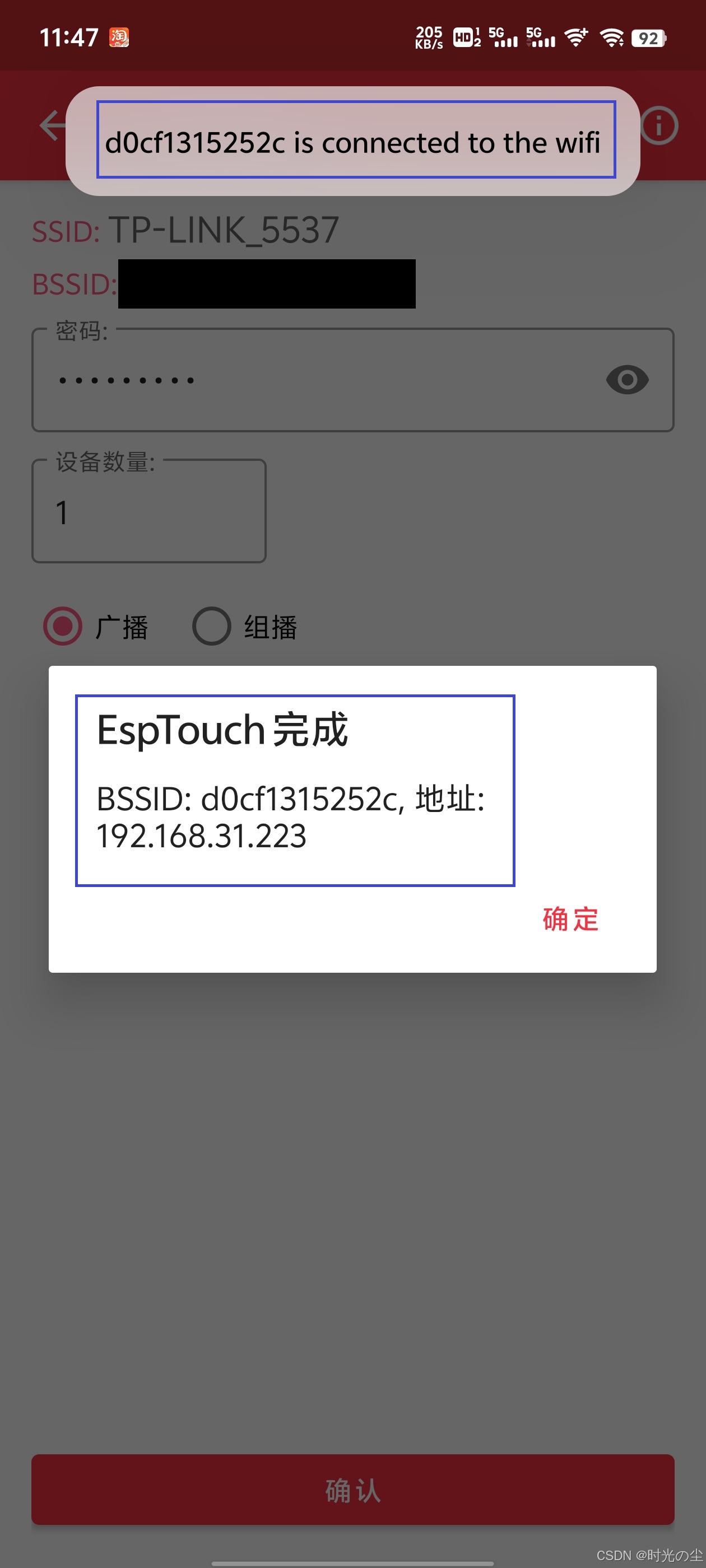
Task: Click the clock showing 11:47
Action: pos(69,36)
